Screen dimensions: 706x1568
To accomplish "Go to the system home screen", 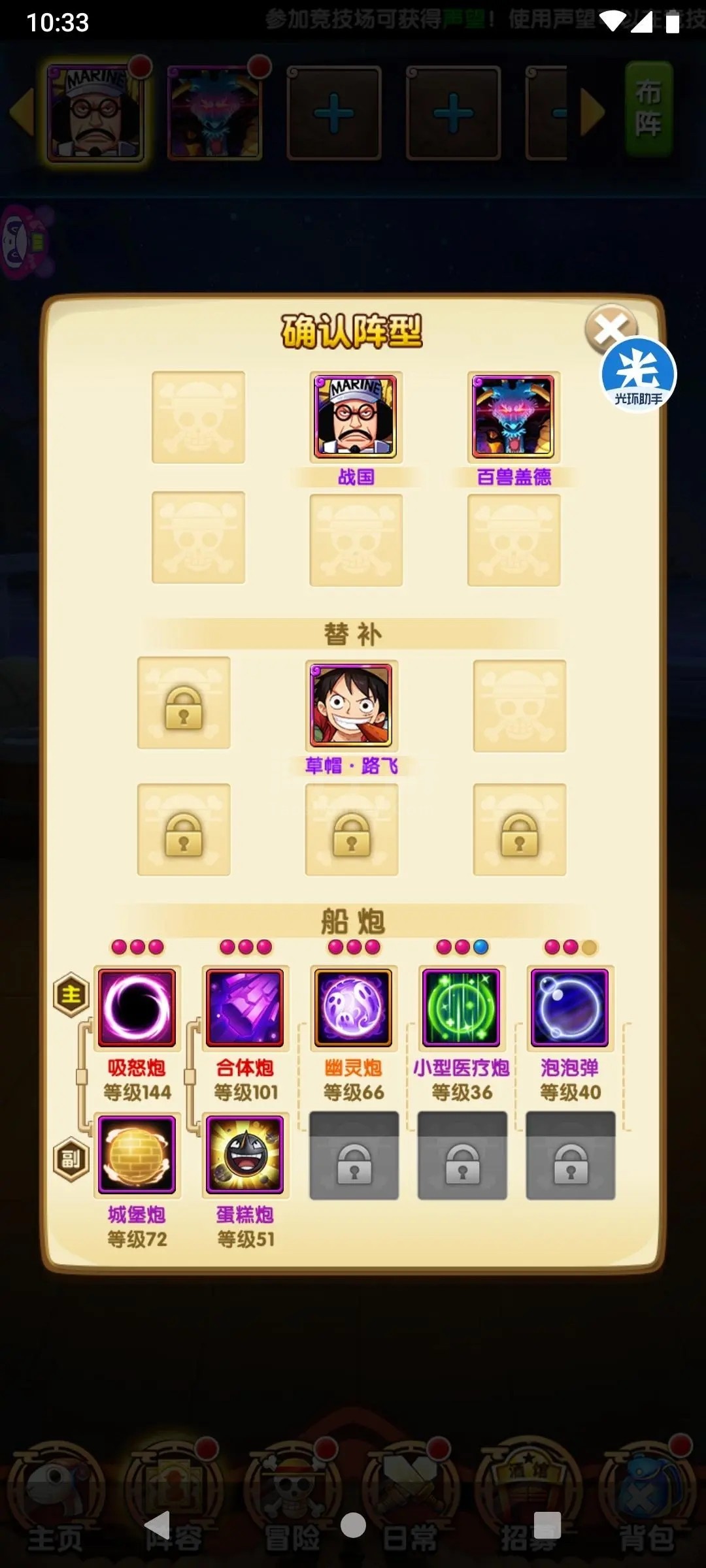I will tap(353, 1526).
